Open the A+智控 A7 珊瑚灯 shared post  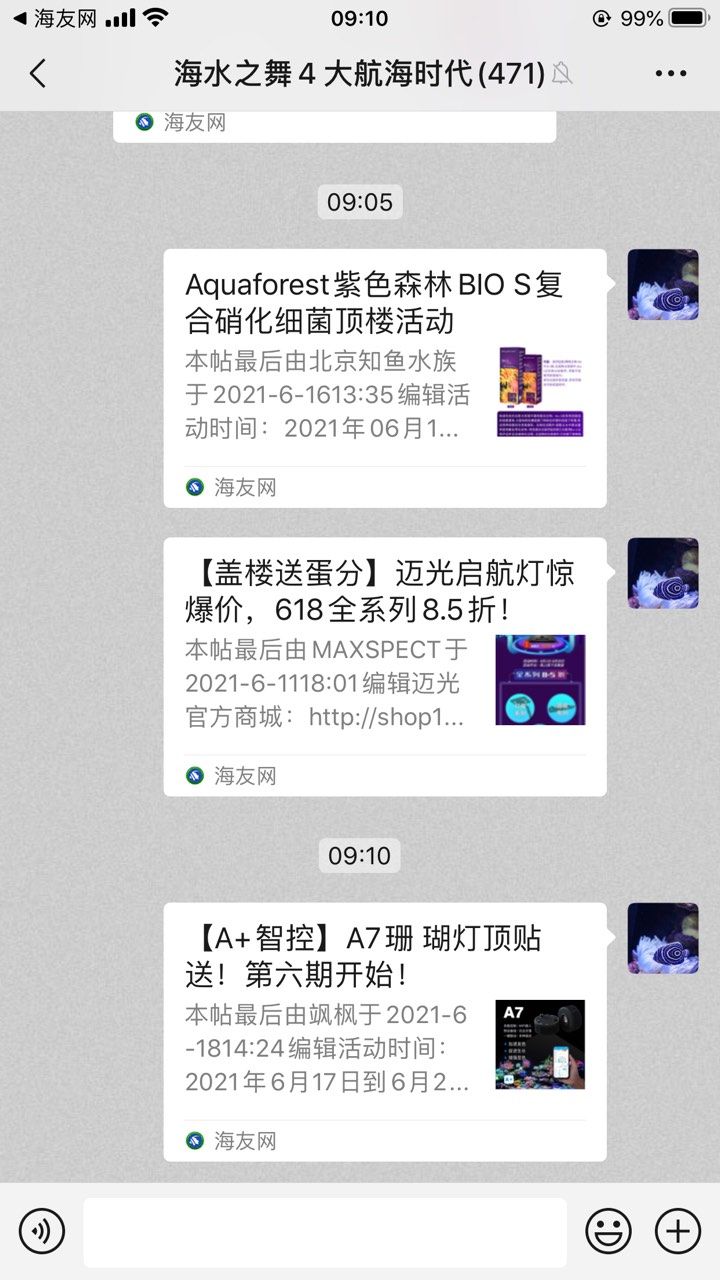point(384,1031)
